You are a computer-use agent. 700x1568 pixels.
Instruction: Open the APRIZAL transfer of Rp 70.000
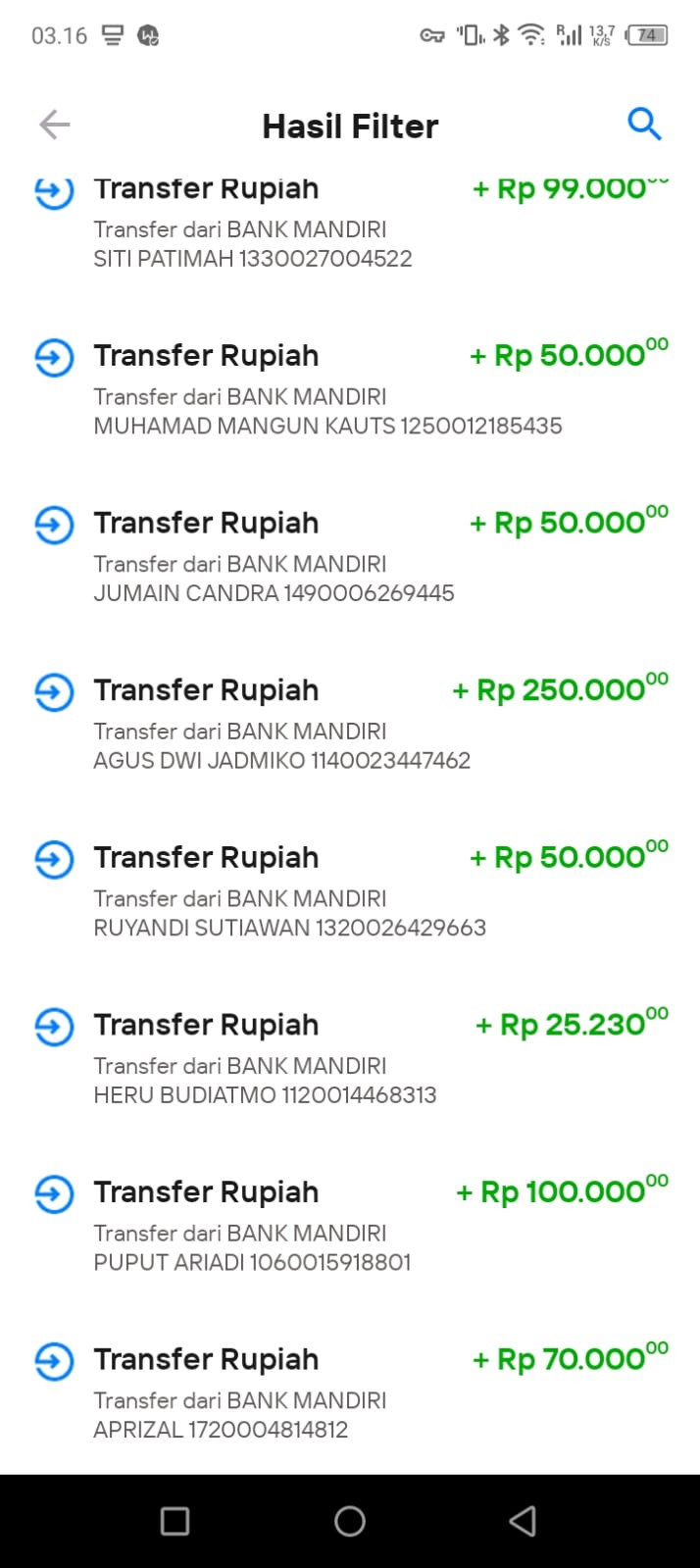[350, 1392]
